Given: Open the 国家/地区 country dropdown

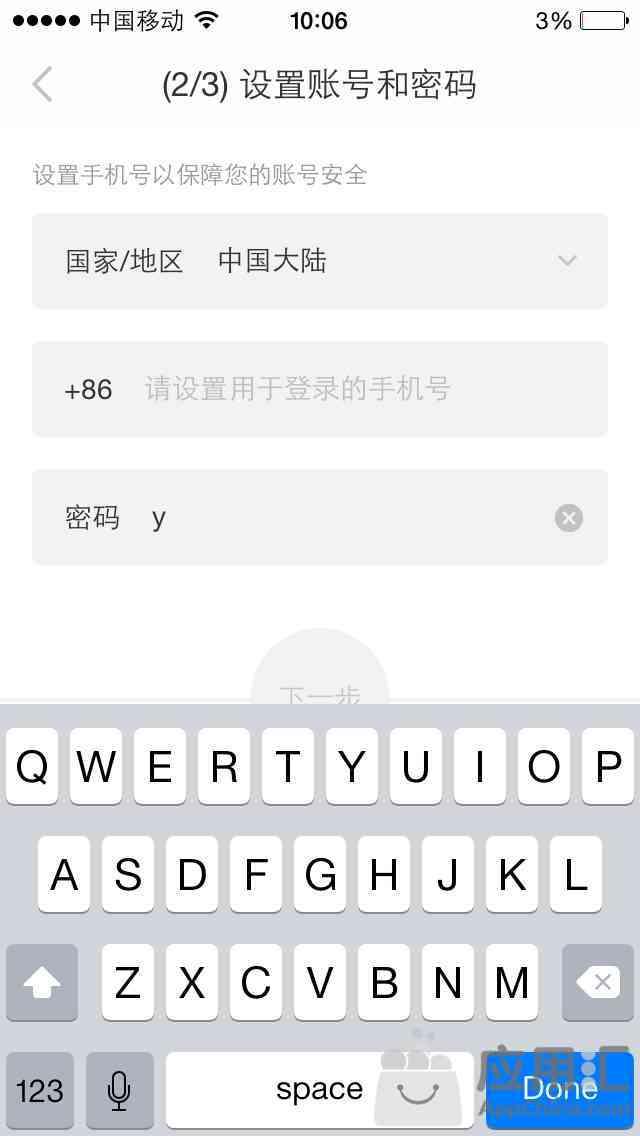Looking at the screenshot, I should 320,261.
